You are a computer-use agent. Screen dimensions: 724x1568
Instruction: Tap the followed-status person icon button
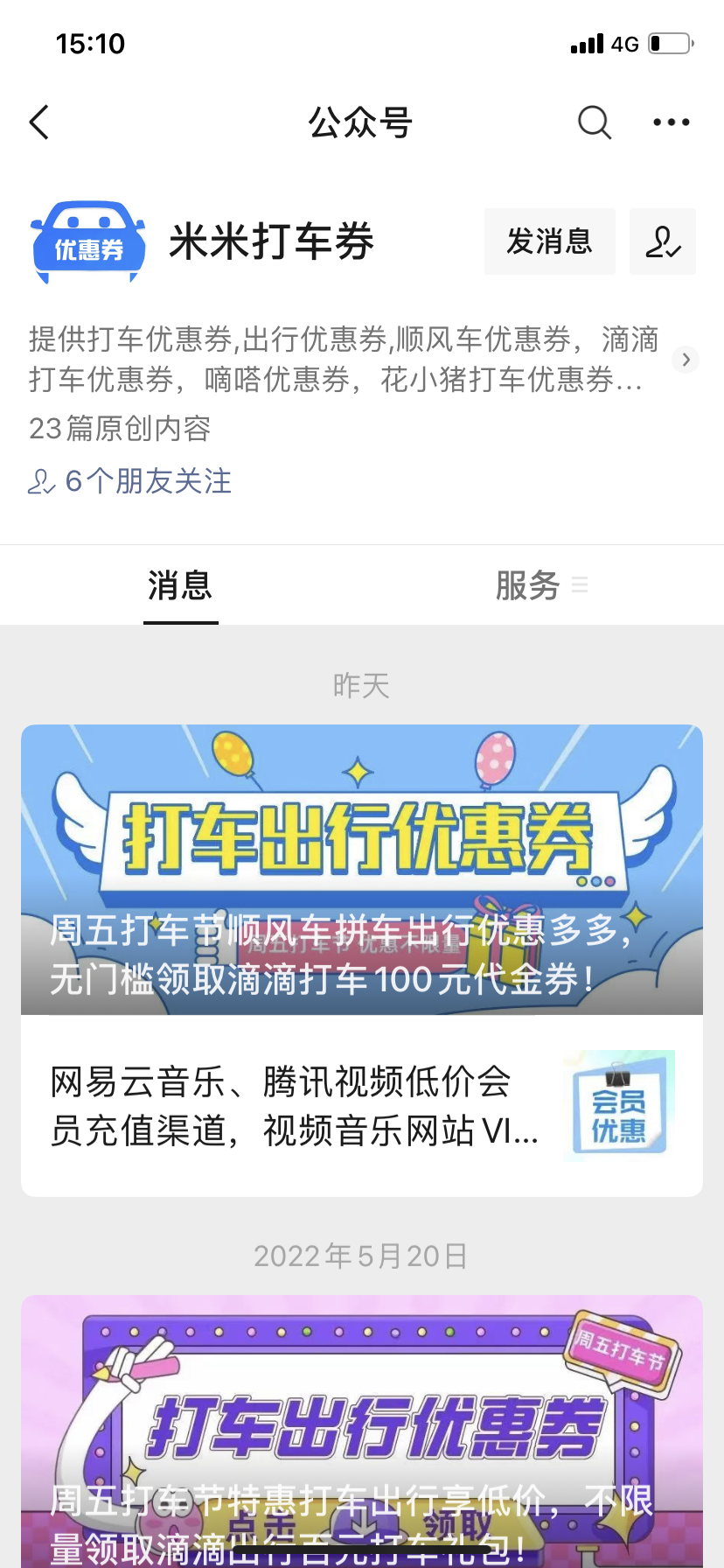pyautogui.click(x=663, y=241)
